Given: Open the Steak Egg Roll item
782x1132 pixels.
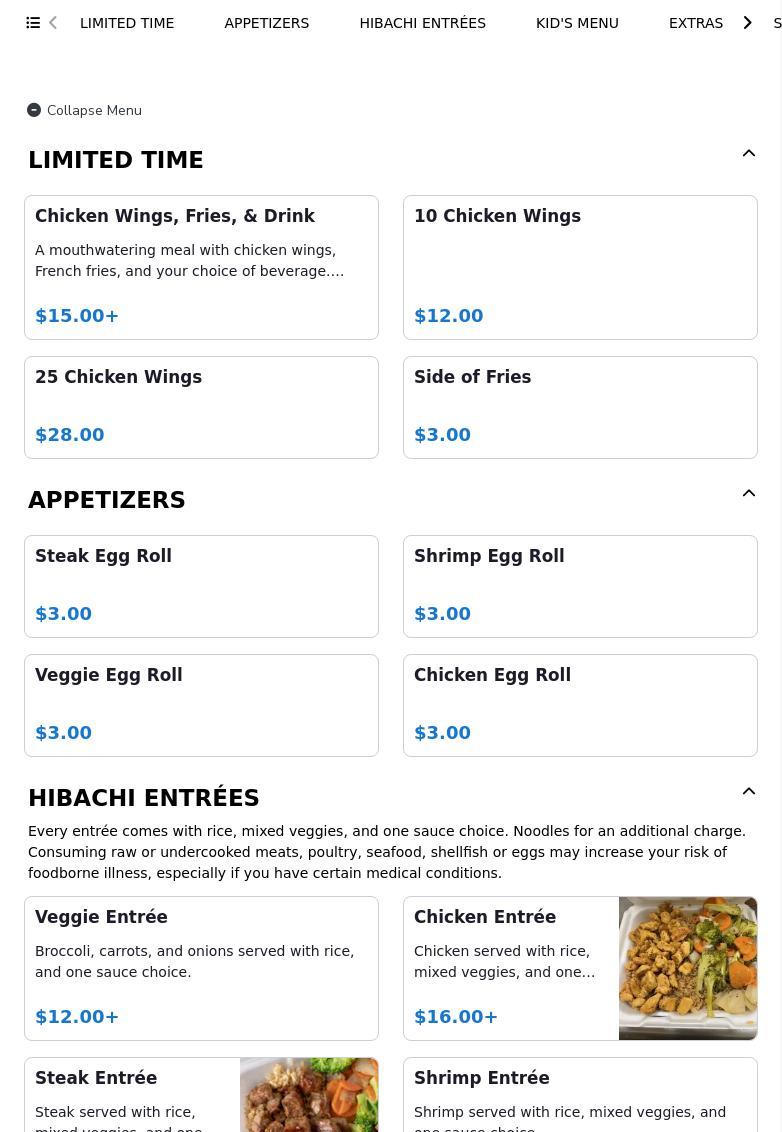Looking at the screenshot, I should click(x=201, y=586).
